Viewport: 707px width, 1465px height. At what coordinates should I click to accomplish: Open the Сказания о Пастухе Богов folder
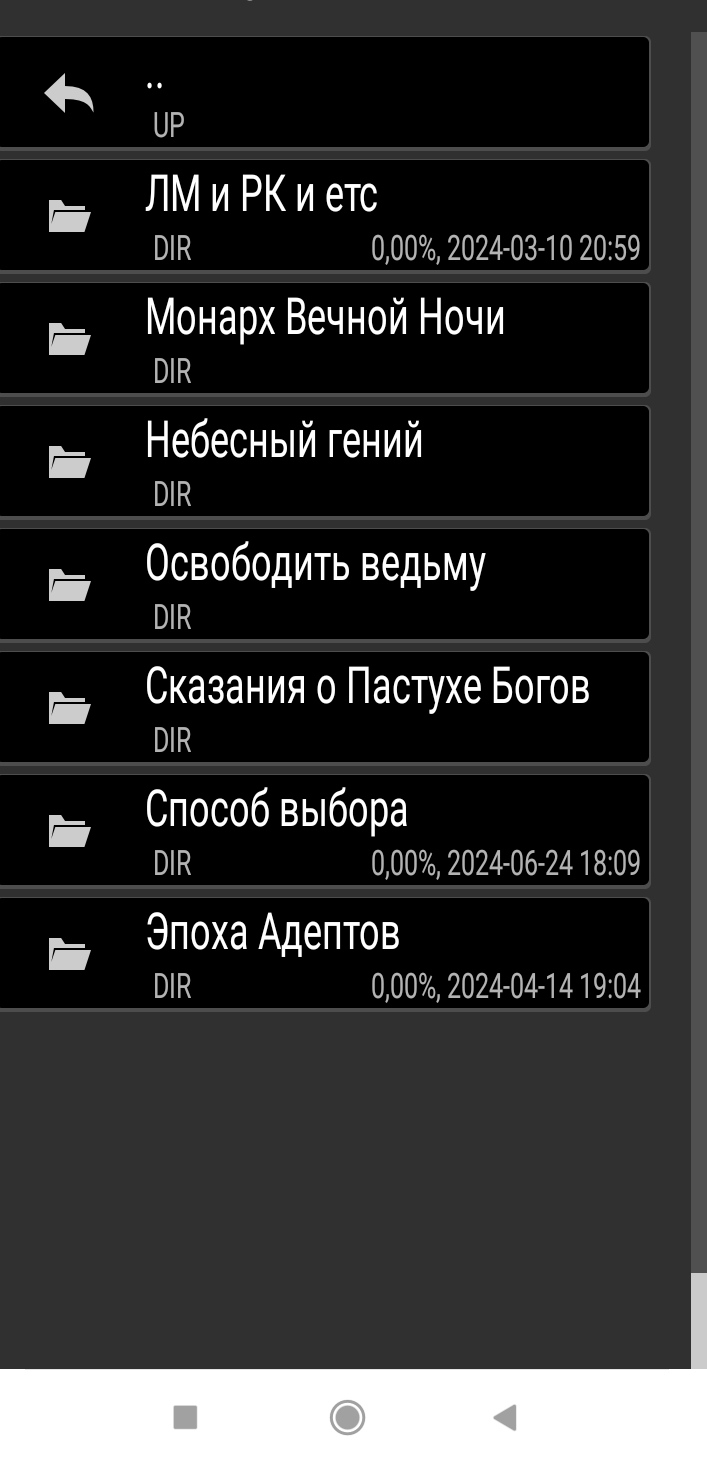(x=324, y=708)
